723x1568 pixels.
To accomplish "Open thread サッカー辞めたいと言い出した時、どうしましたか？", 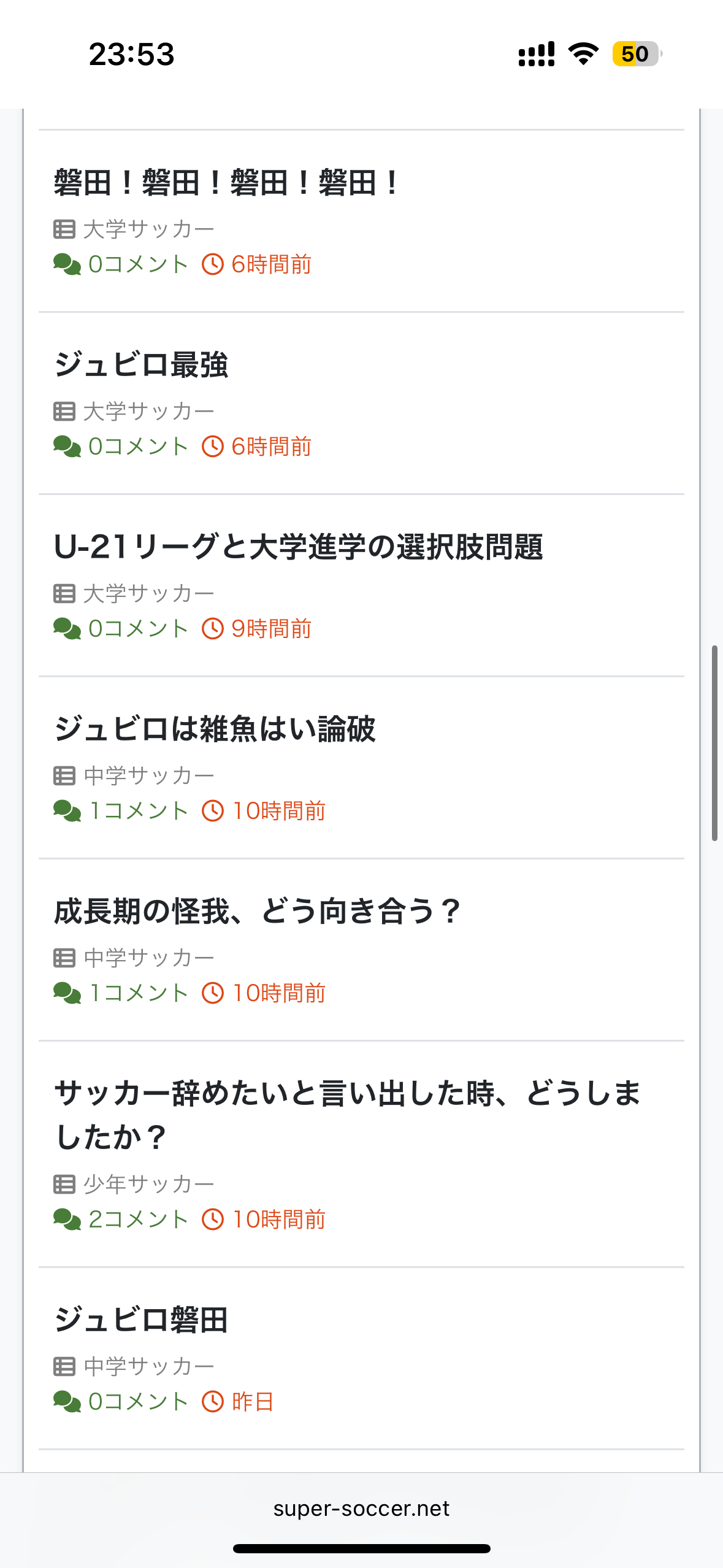I will click(x=347, y=1115).
